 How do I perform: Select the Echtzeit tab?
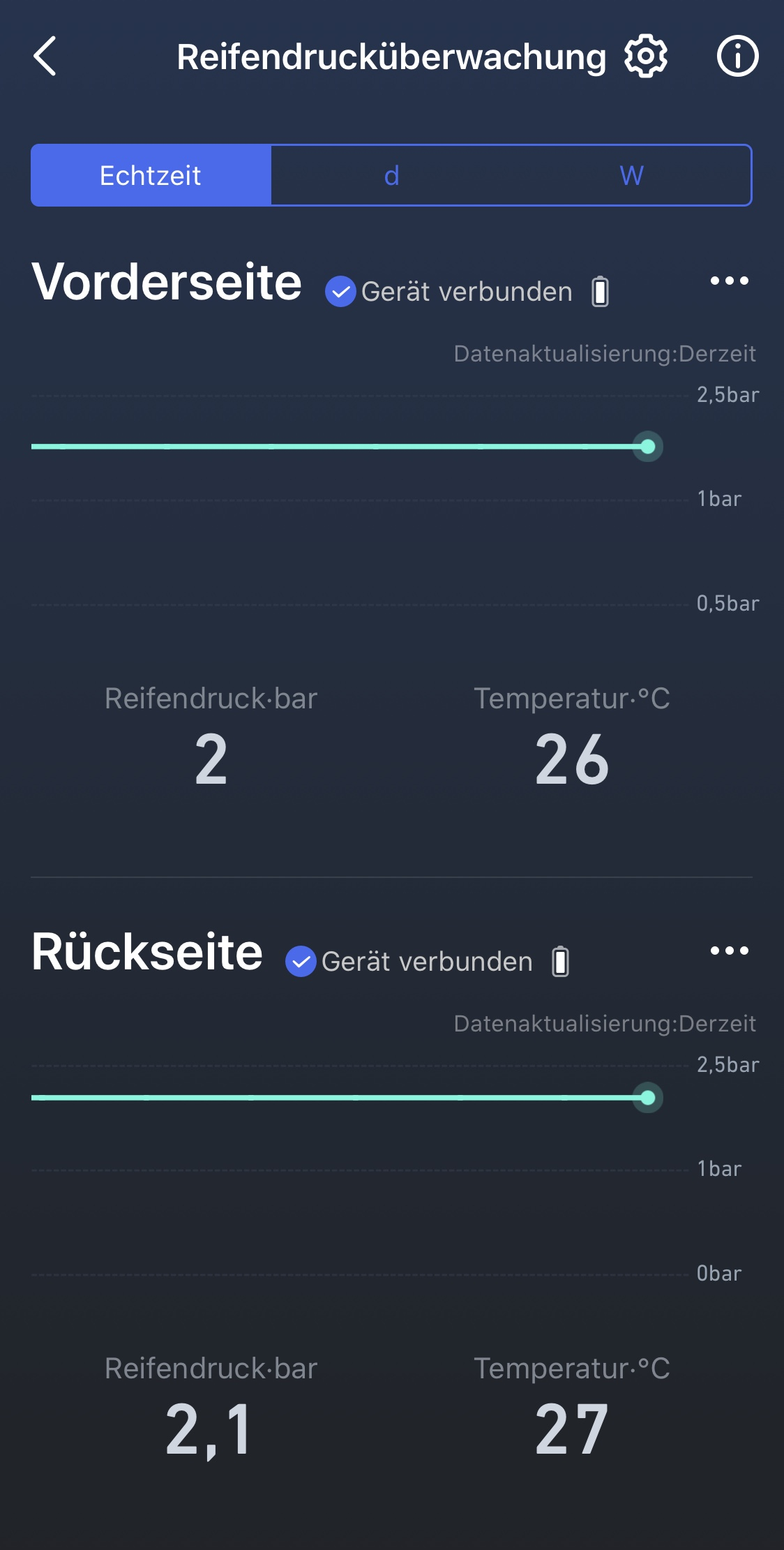(151, 175)
